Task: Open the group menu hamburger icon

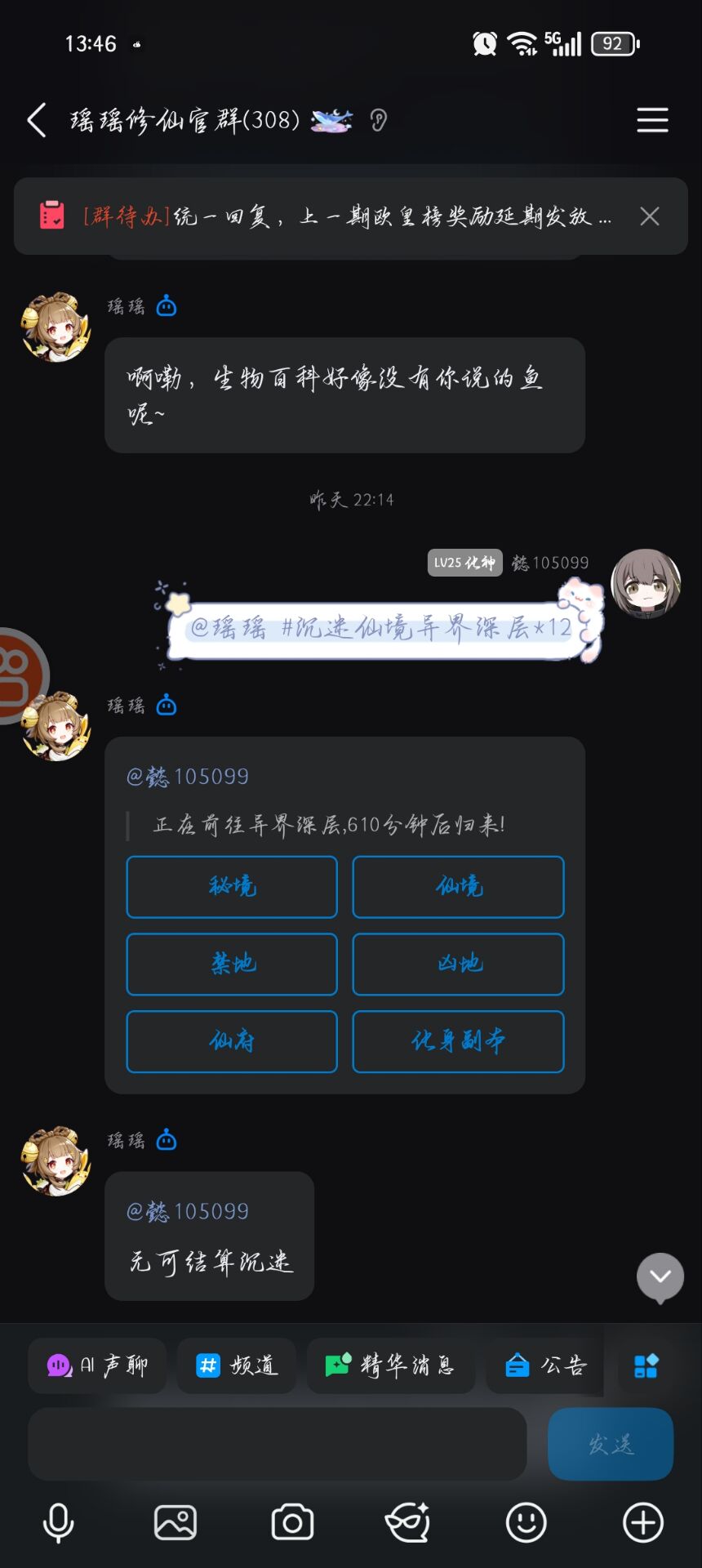Action: click(x=652, y=120)
